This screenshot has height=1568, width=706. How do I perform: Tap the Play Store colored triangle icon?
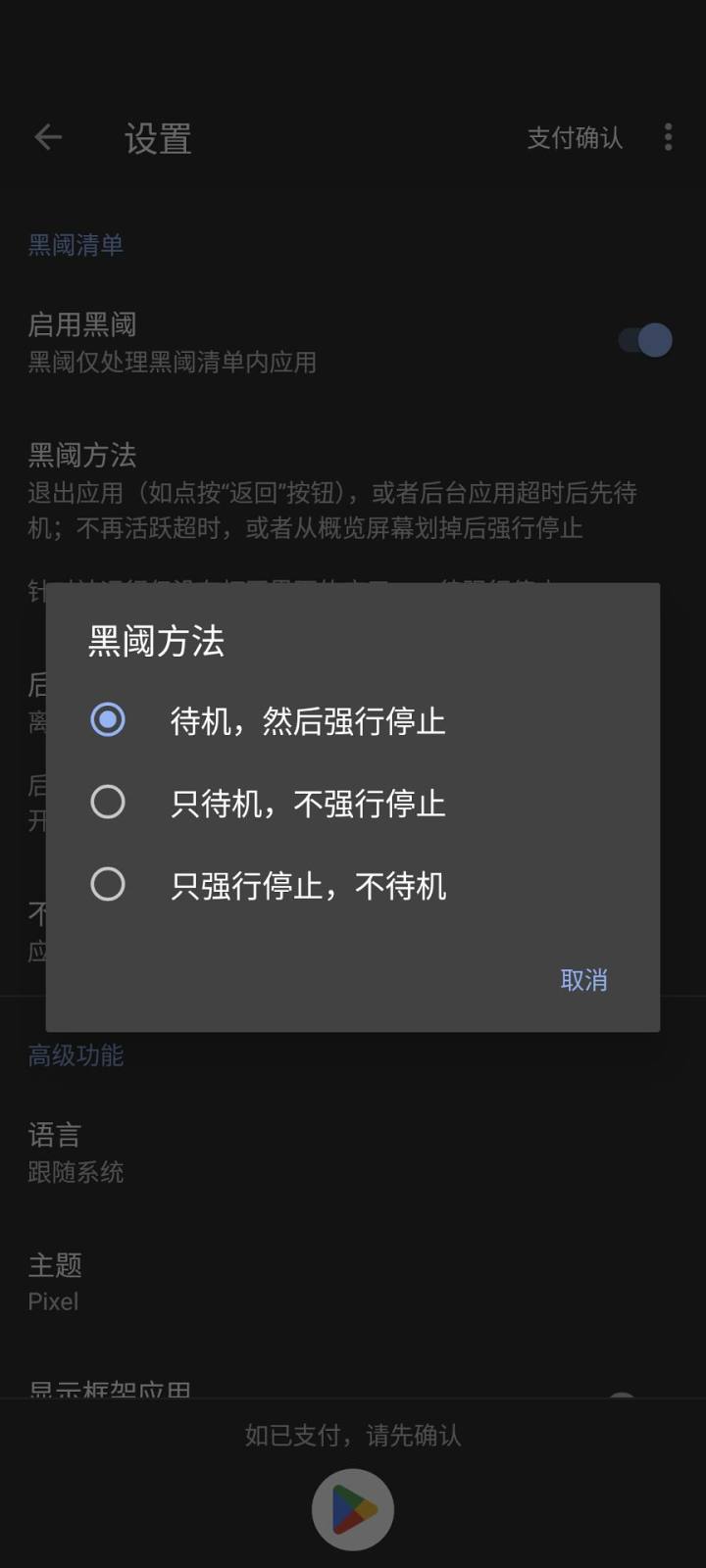(352, 1509)
